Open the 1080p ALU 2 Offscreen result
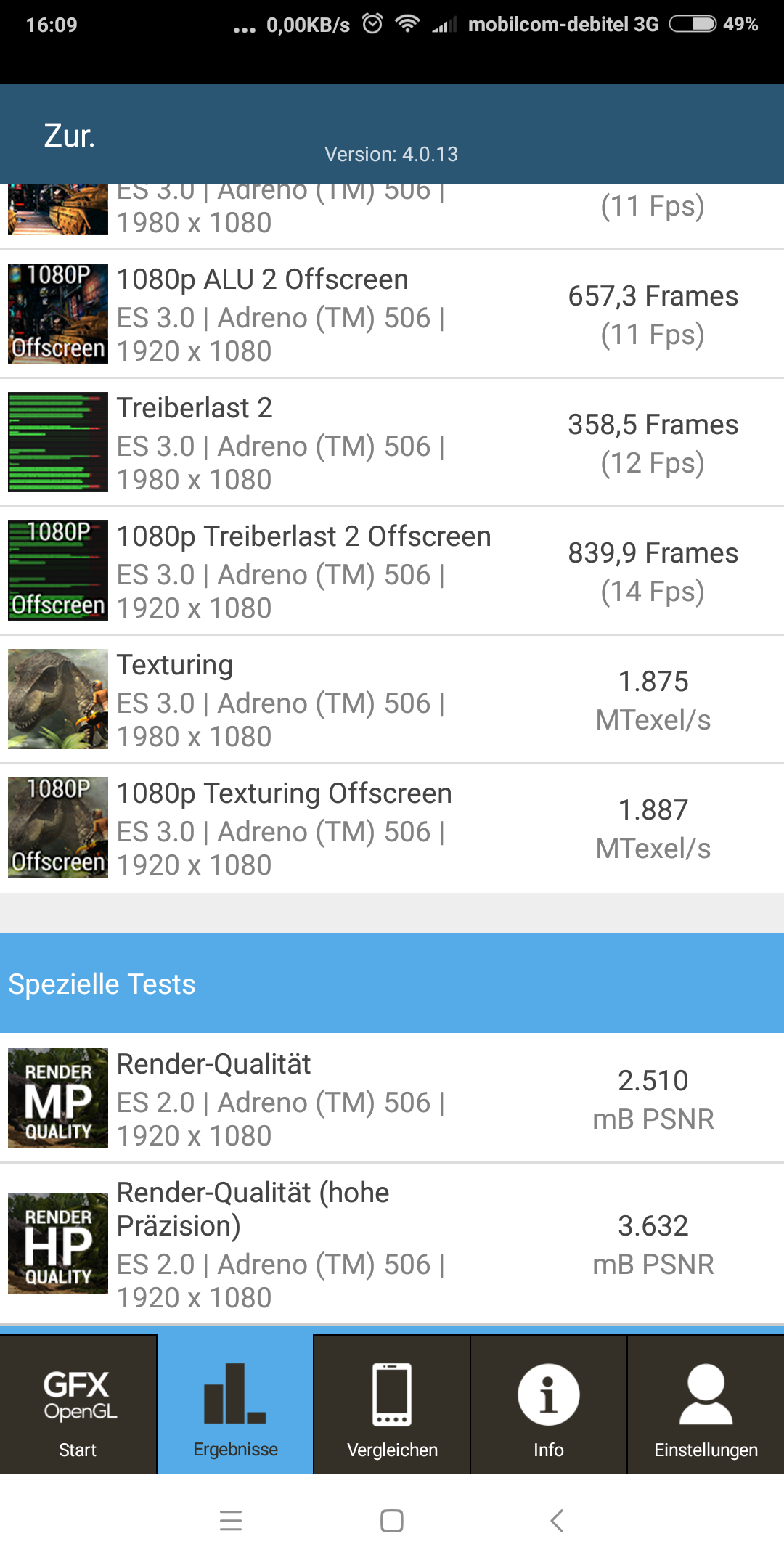Image resolution: width=784 pixels, height=1568 pixels. click(x=392, y=314)
